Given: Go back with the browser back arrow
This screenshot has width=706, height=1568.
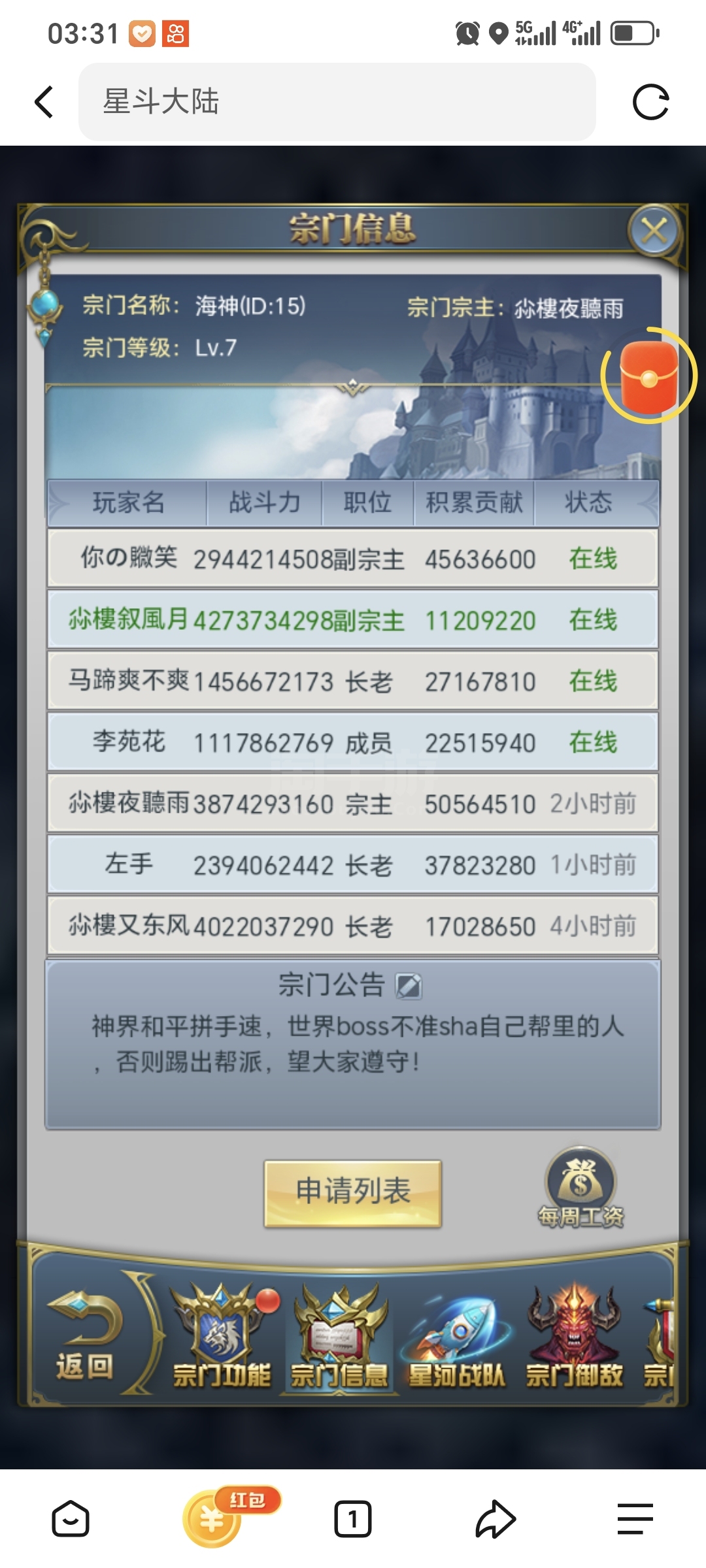Looking at the screenshot, I should tap(44, 102).
